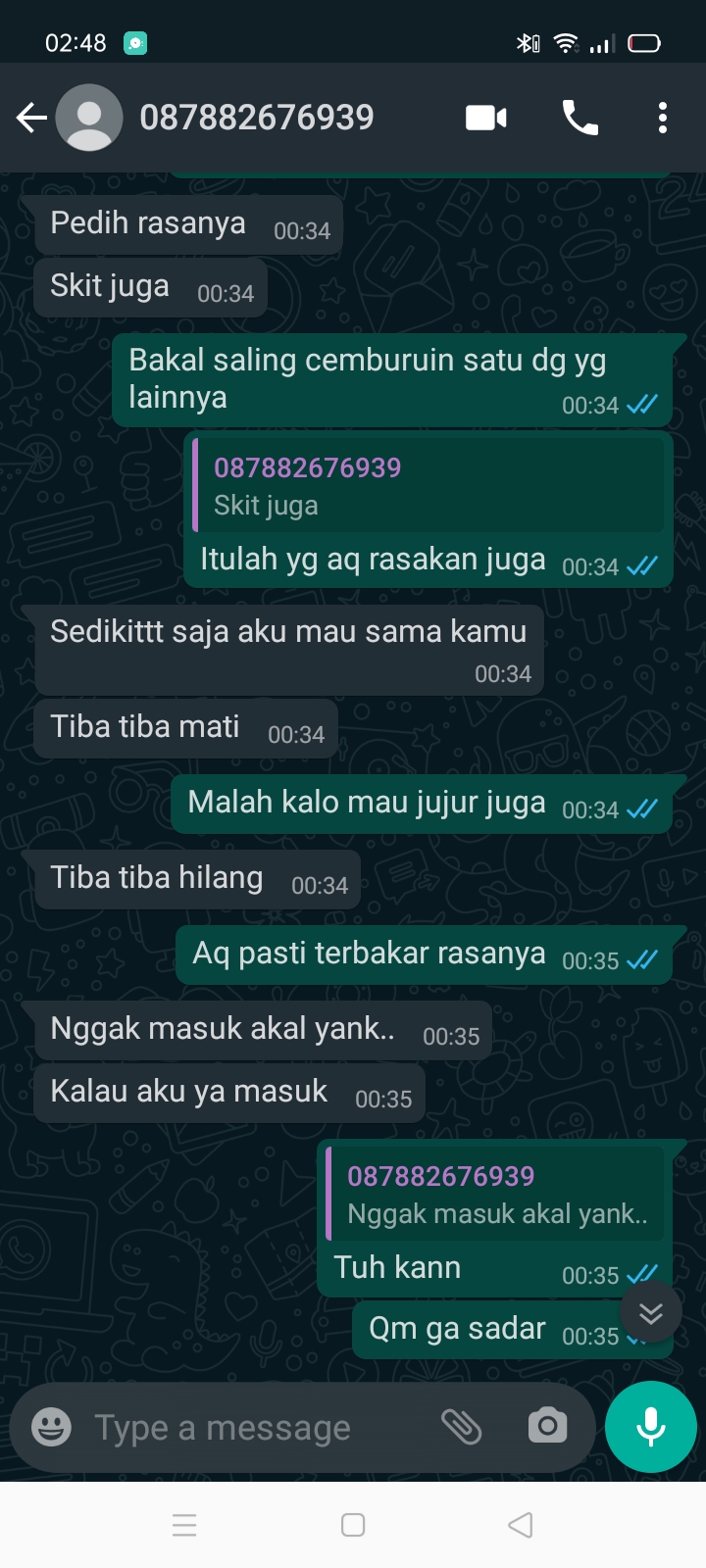Open contact info for 087882676939
Screen dimensions: 706x1568
coord(257,118)
